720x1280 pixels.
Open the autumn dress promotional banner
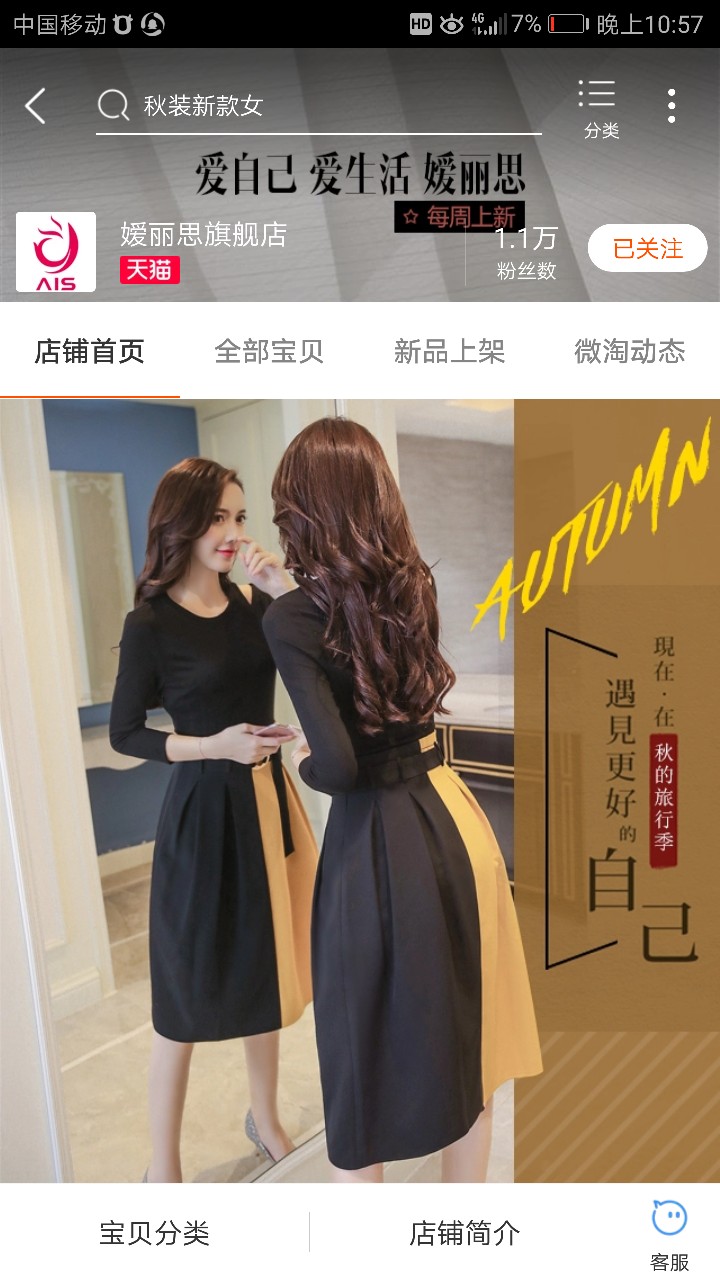[x=360, y=790]
